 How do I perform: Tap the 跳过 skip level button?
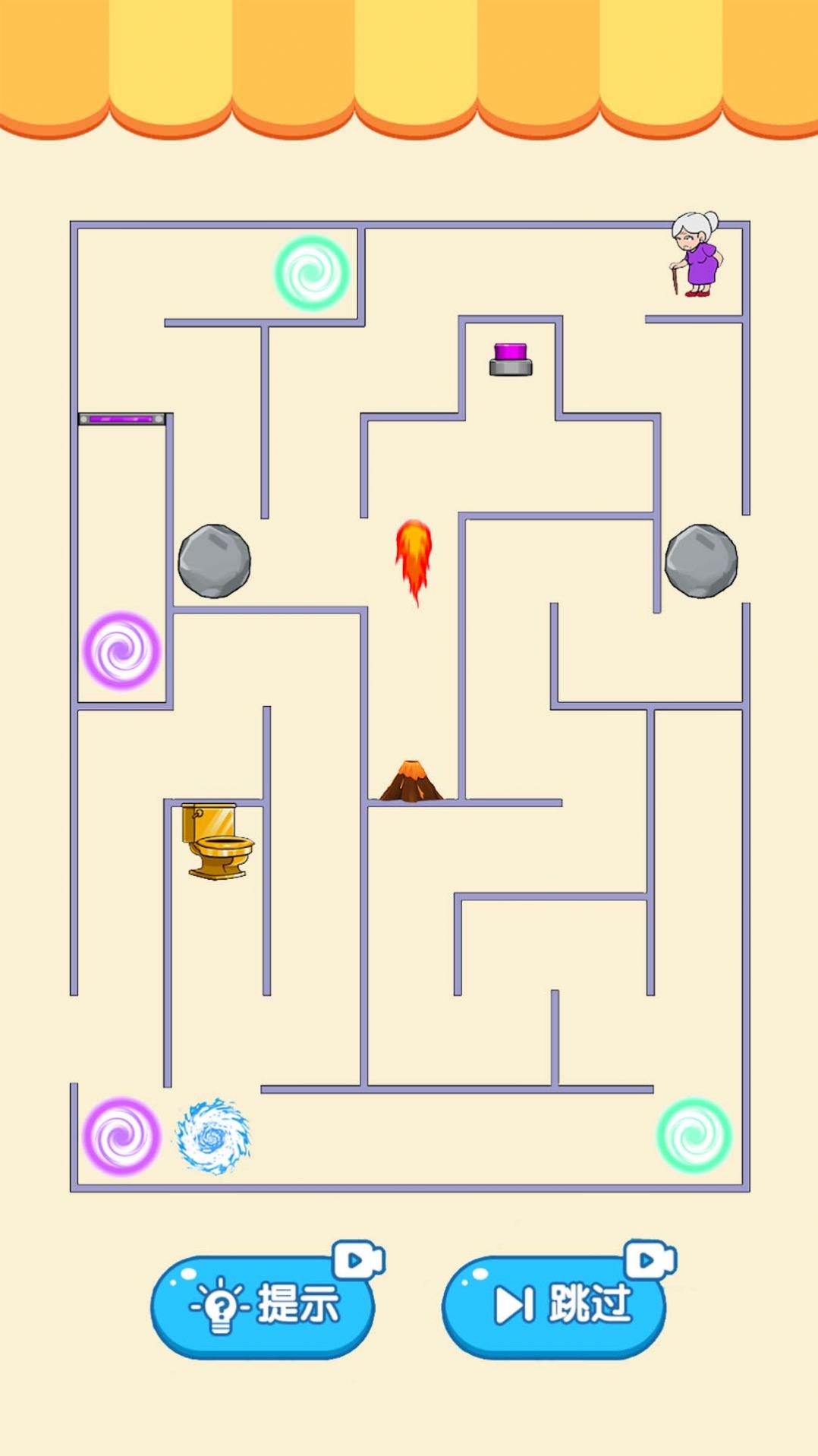pyautogui.click(x=554, y=1306)
